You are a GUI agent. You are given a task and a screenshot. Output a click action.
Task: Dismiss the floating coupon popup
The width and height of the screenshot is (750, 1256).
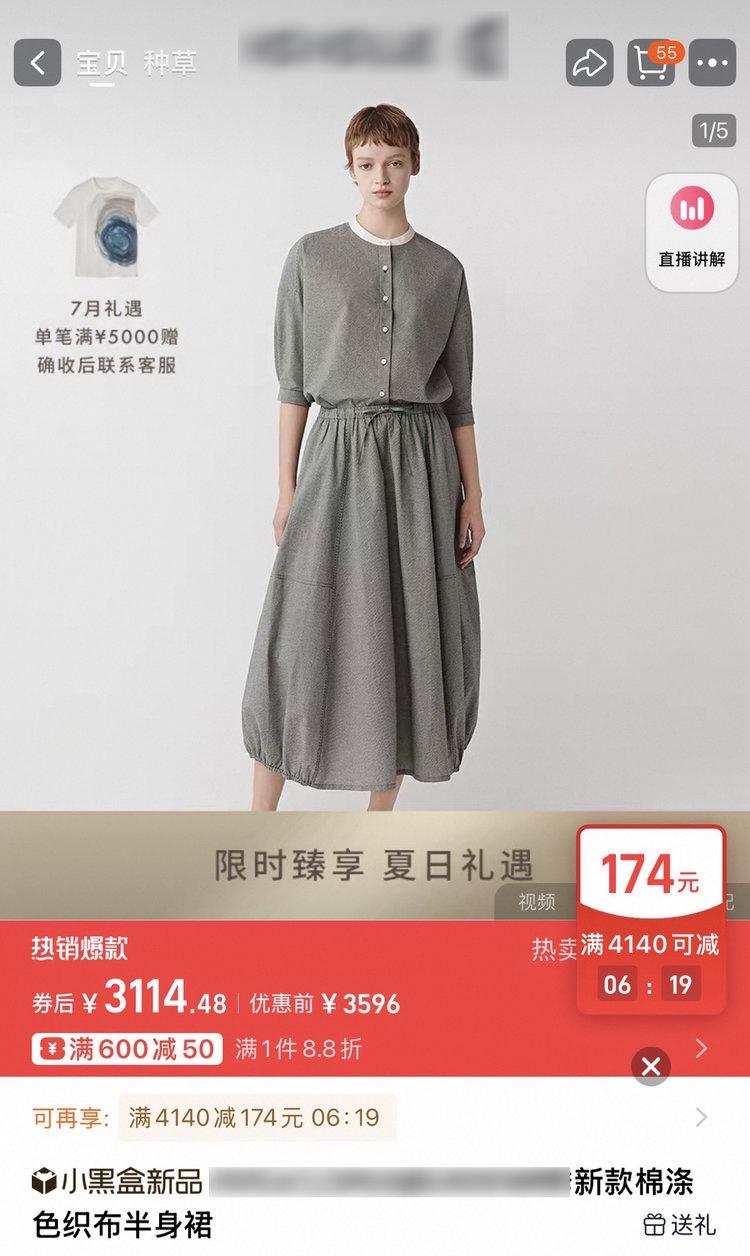point(651,1067)
